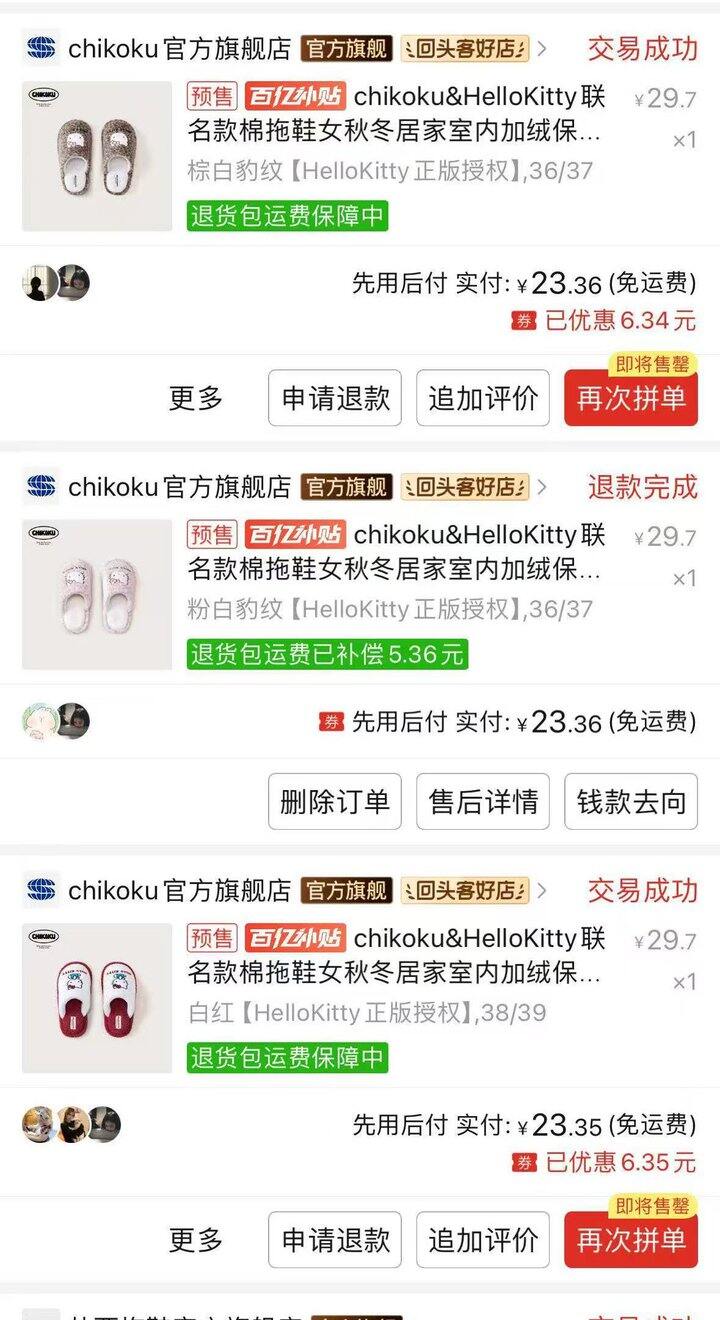This screenshot has height=1320, width=720.
Task: Tap 申请退款 on the 棕白豹纹 slippers order
Action: [x=335, y=398]
